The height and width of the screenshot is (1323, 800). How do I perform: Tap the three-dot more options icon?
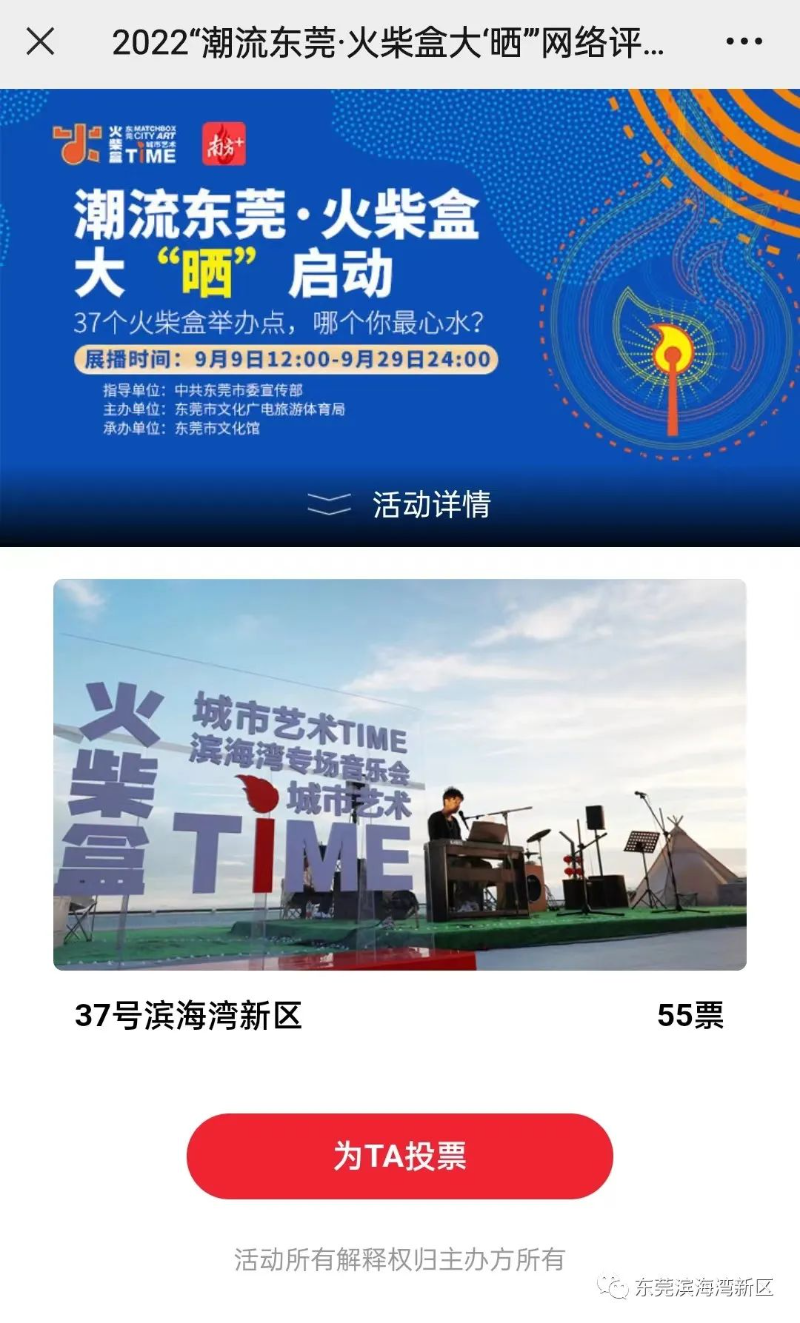742,42
